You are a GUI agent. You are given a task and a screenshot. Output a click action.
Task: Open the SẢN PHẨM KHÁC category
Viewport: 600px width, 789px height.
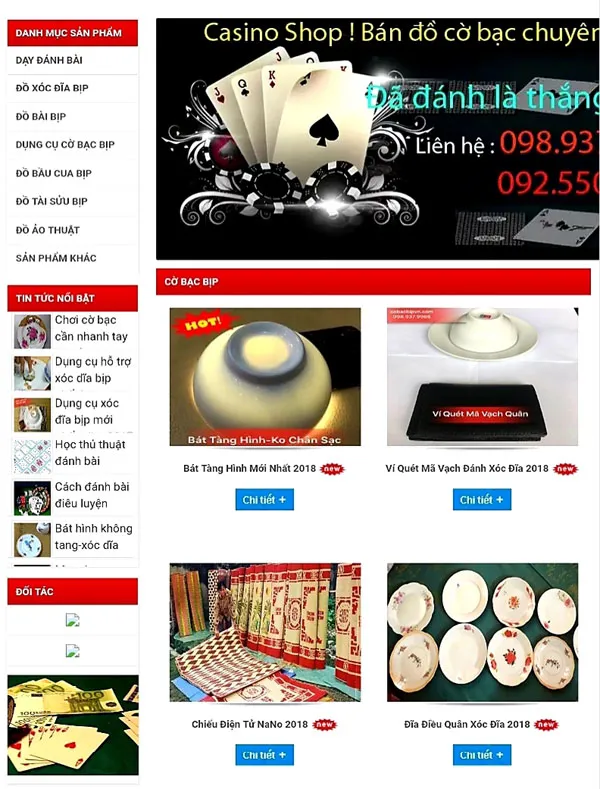(56, 258)
